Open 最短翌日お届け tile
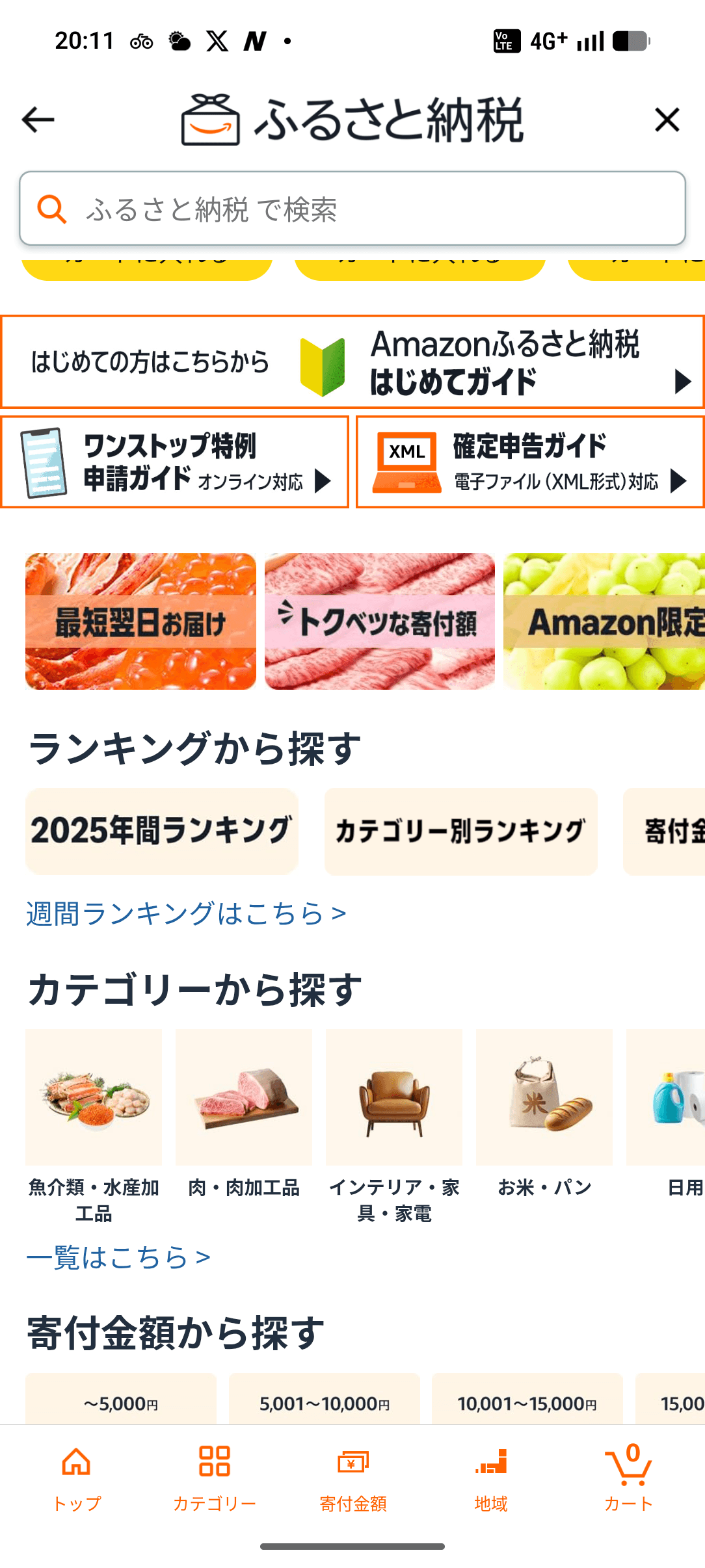The height and width of the screenshot is (1568, 705). 140,621
